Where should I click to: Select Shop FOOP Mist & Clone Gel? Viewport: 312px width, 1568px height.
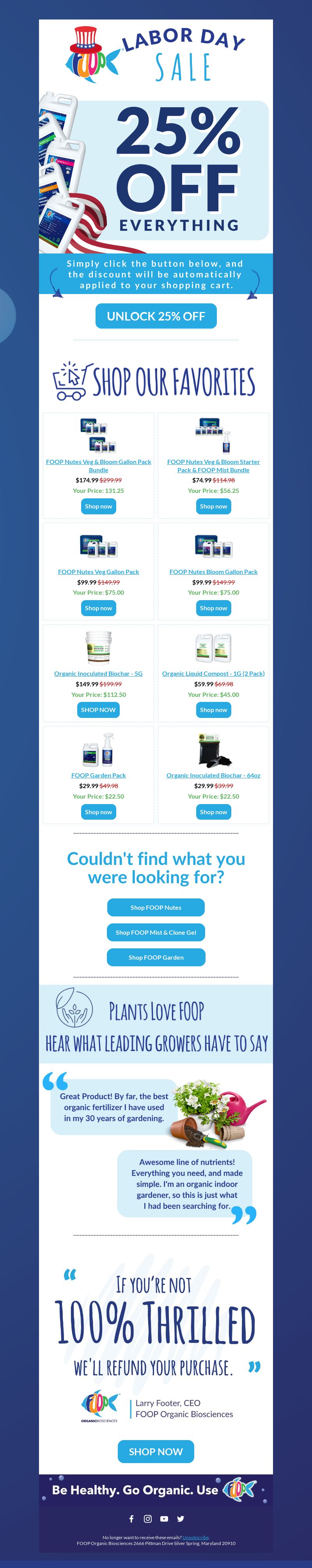156,932
